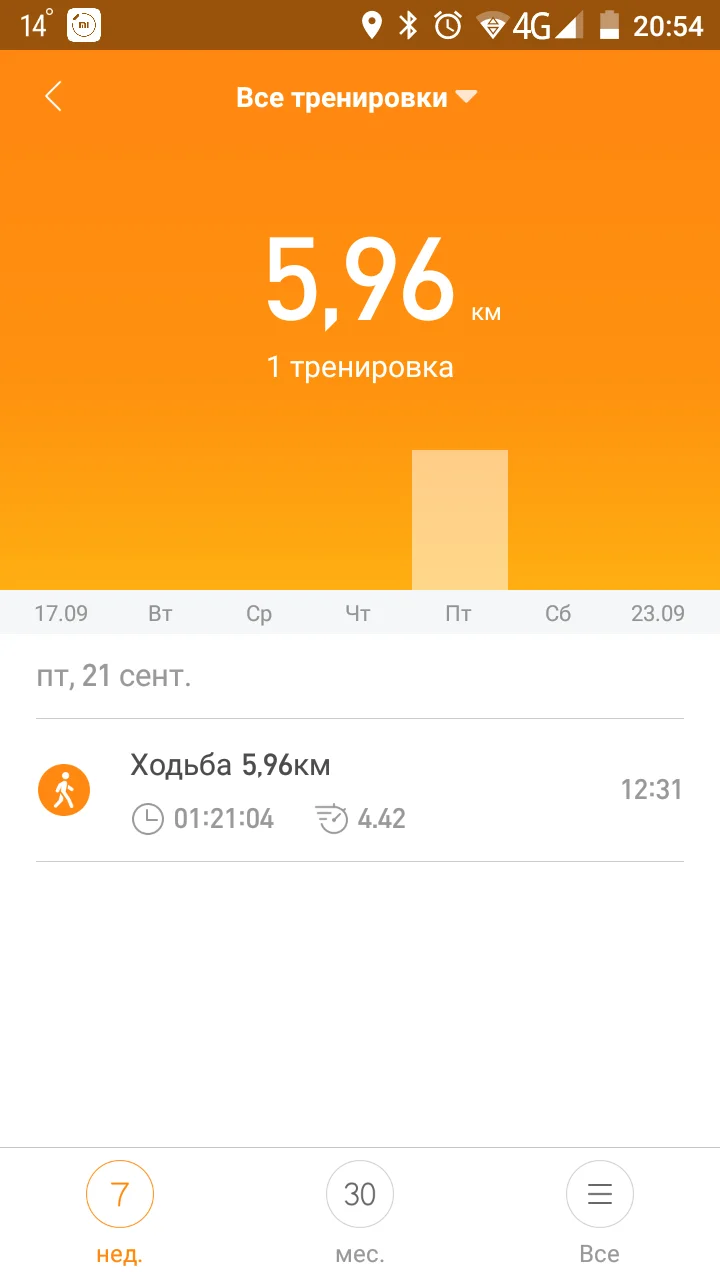Expand the Все тренировки workout filter
720x1280 pixels.
357,98
